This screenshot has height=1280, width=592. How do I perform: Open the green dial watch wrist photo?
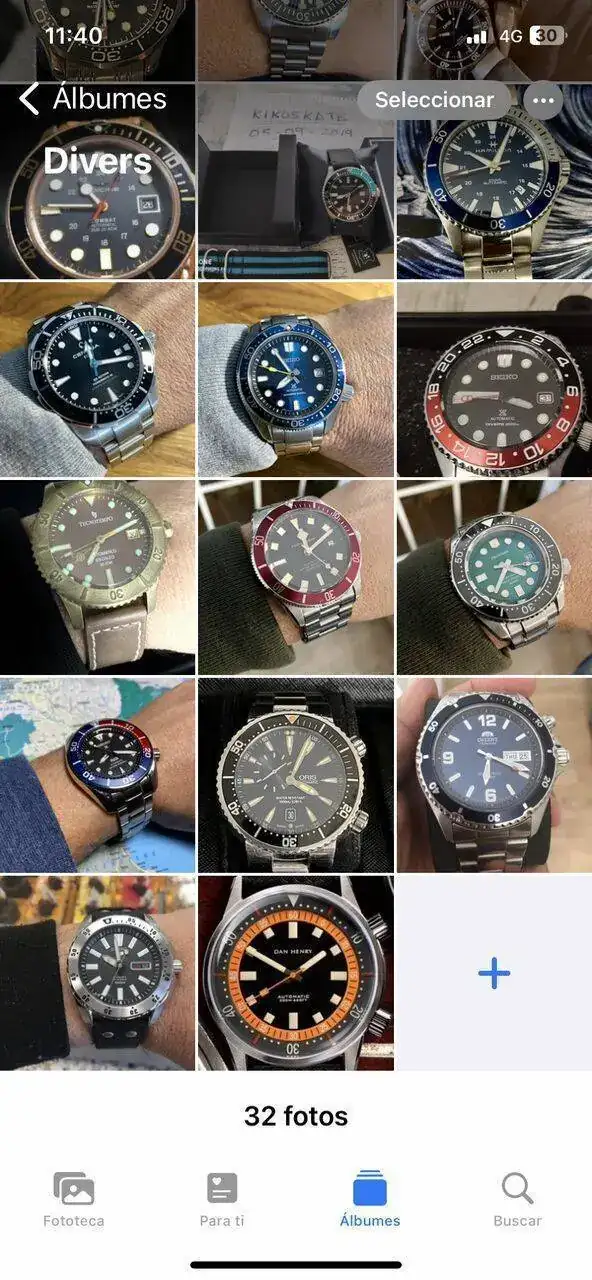[494, 577]
